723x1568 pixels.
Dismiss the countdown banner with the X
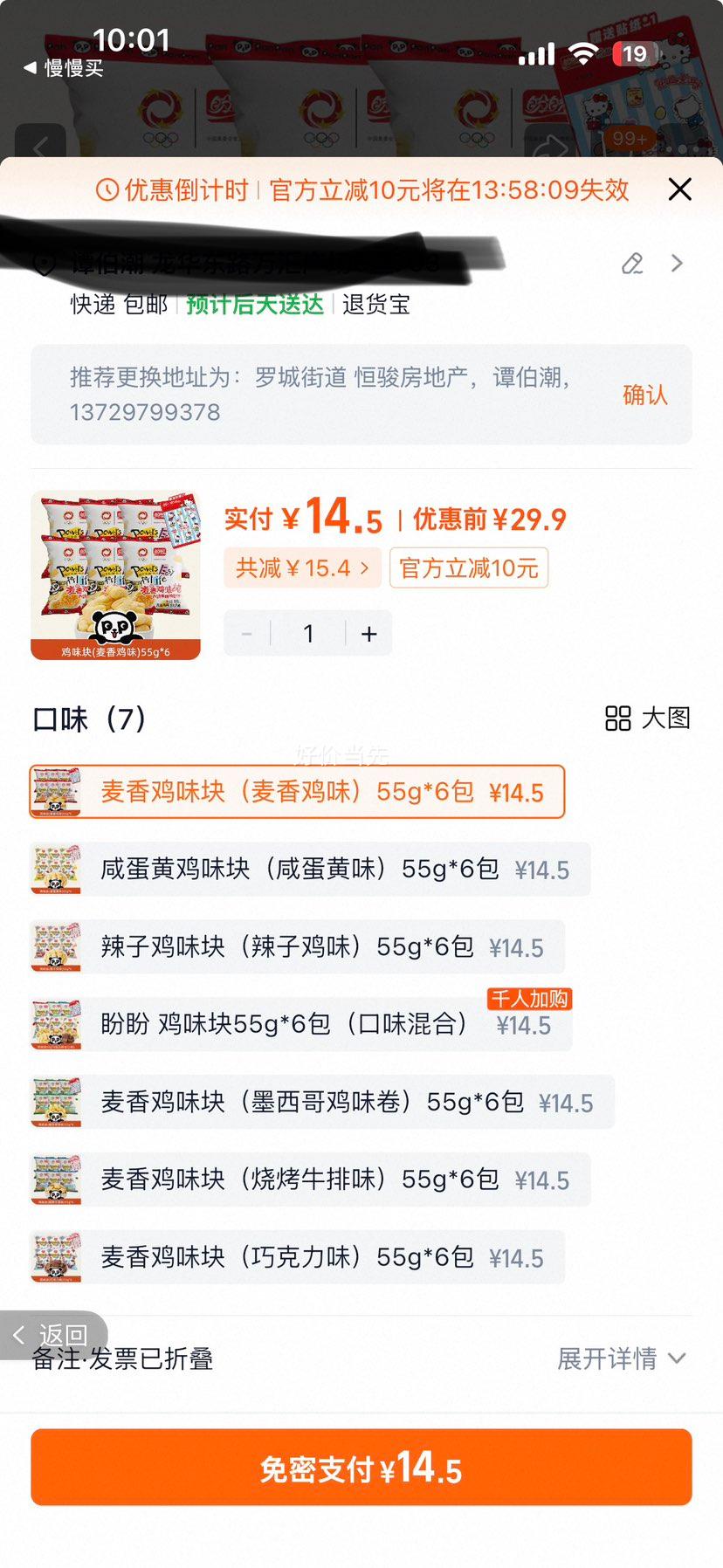(x=679, y=189)
